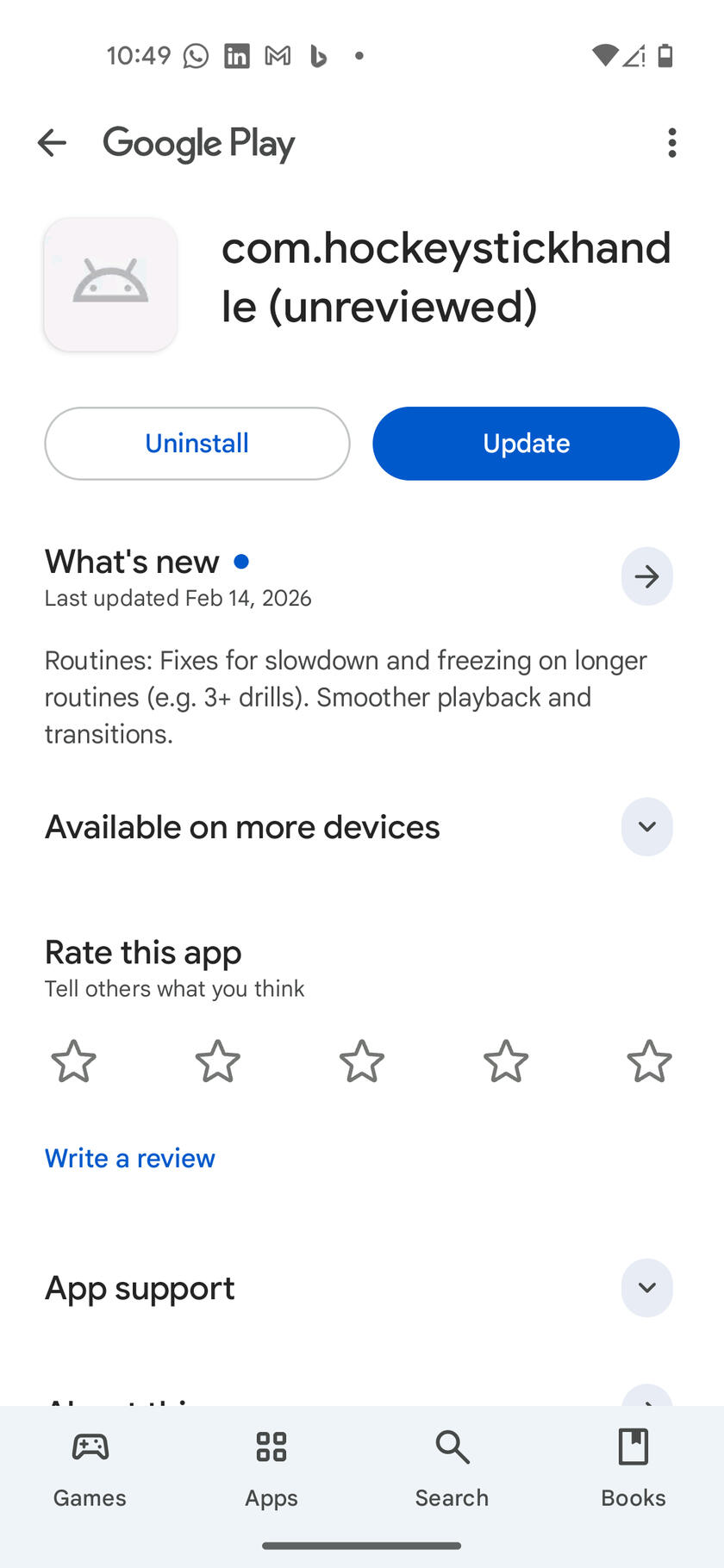Open What's new details arrow
This screenshot has width=724, height=1568.
(646, 576)
